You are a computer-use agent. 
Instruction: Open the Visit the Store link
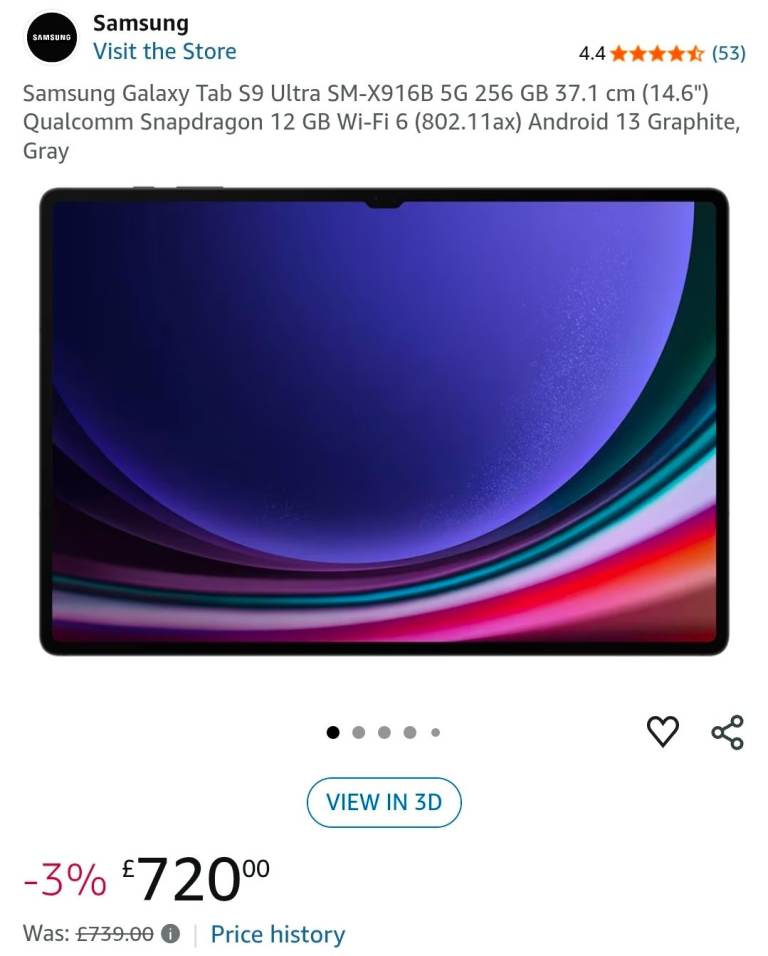[164, 52]
